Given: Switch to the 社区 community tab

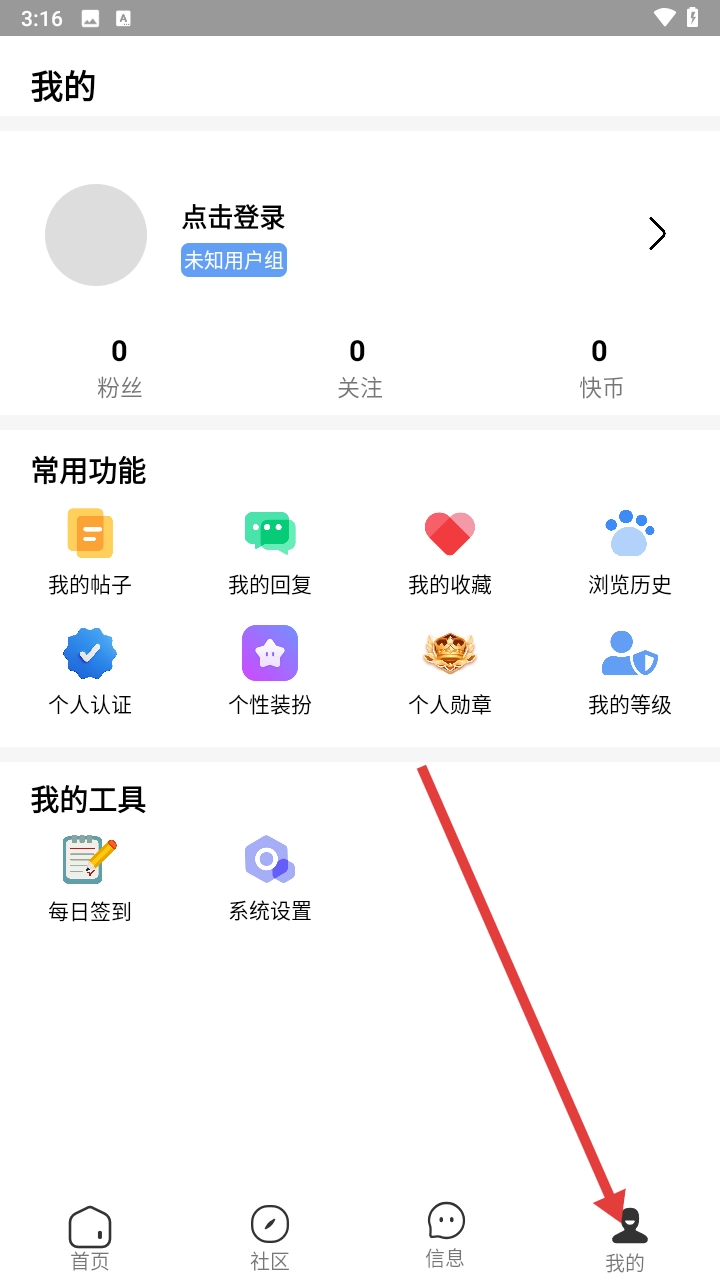Looking at the screenshot, I should point(270,1238).
